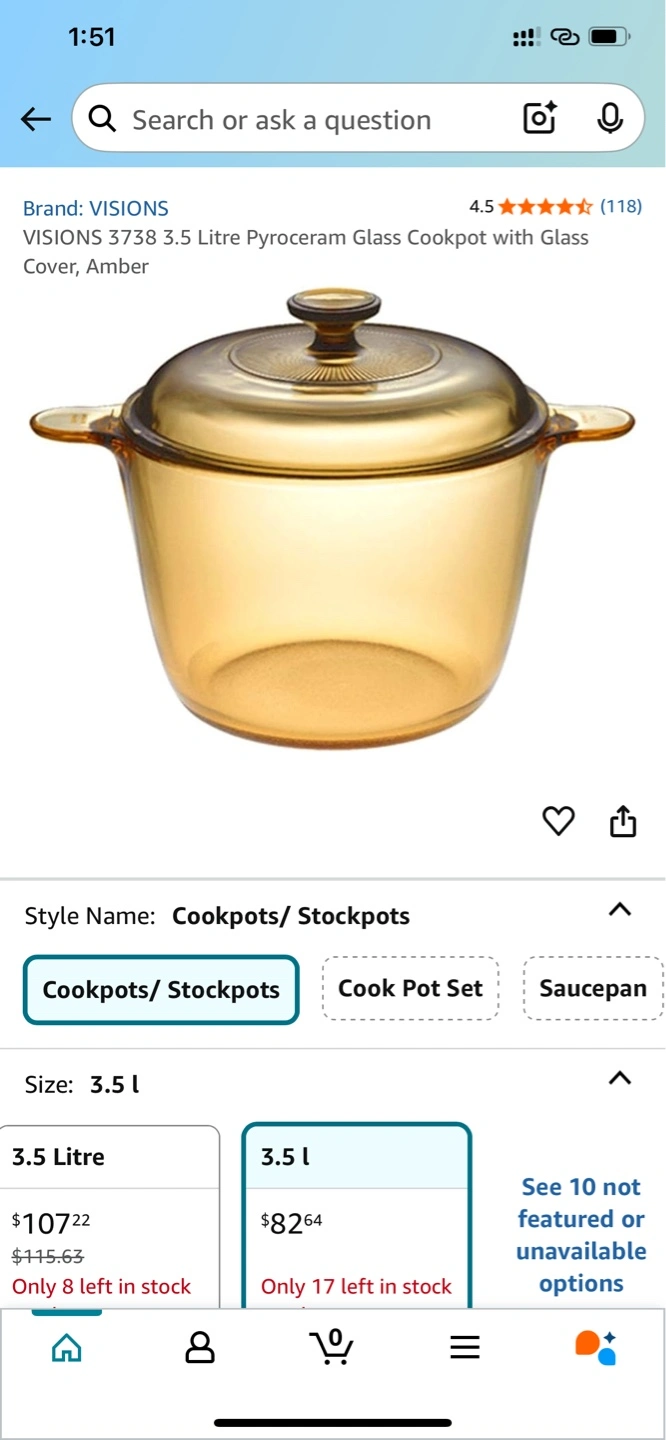The height and width of the screenshot is (1440, 666).
Task: Select the Saucepan style
Action: tap(593, 988)
